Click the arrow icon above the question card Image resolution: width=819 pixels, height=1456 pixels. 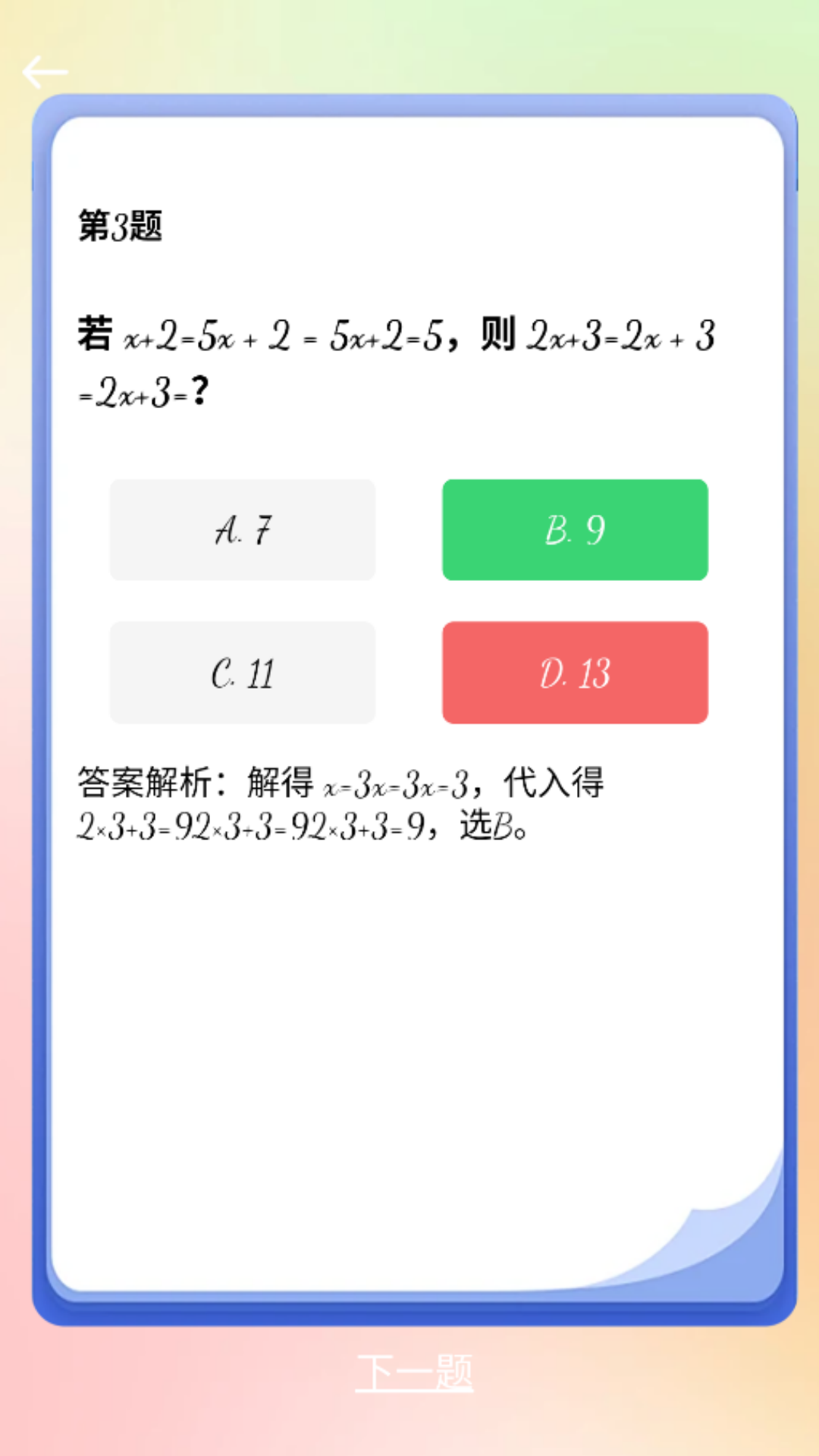coord(45,71)
